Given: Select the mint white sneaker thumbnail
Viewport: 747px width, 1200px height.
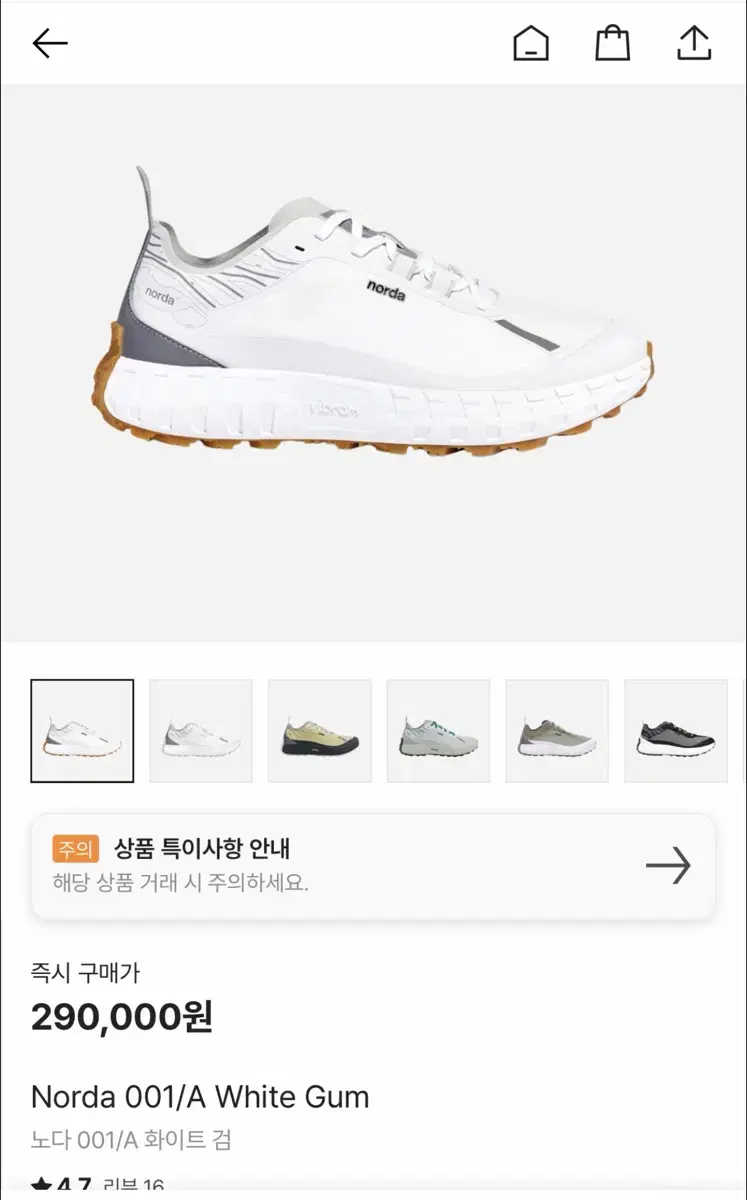Looking at the screenshot, I should point(438,730).
